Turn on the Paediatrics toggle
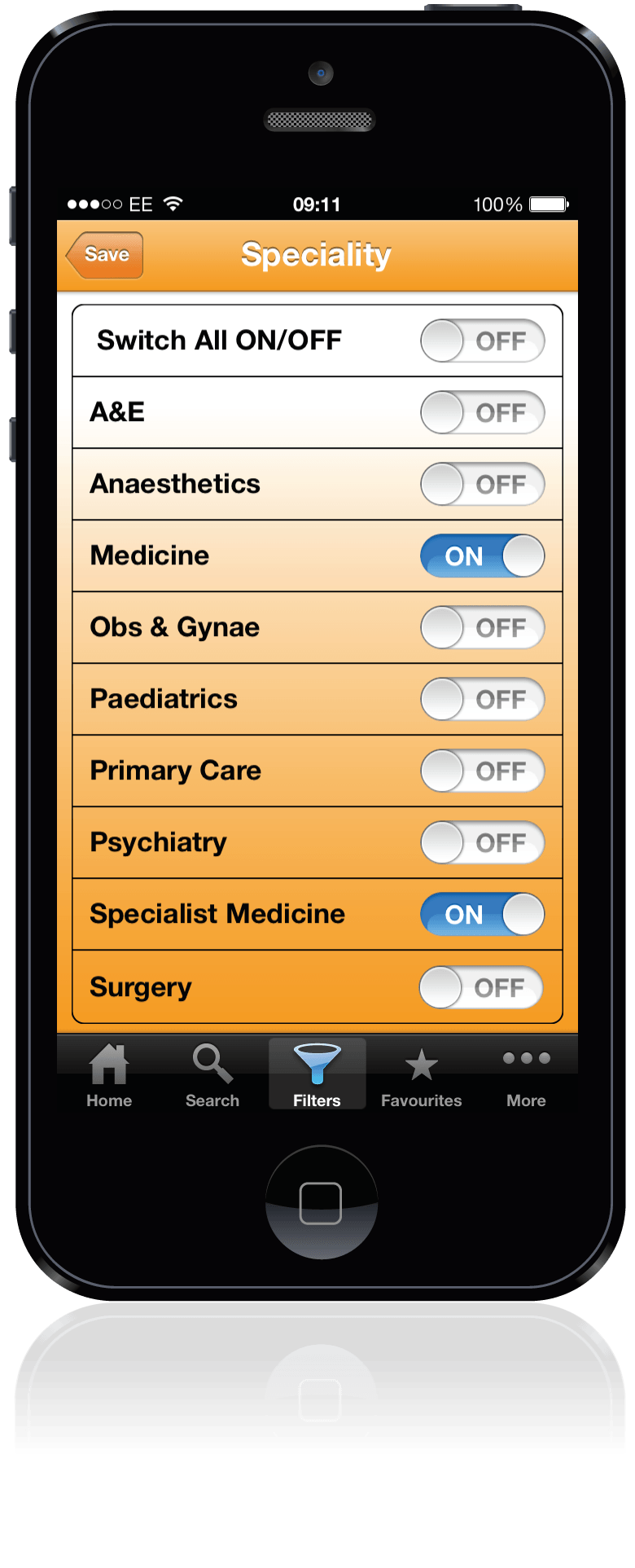This screenshot has width=635, height=1568. coord(482,699)
